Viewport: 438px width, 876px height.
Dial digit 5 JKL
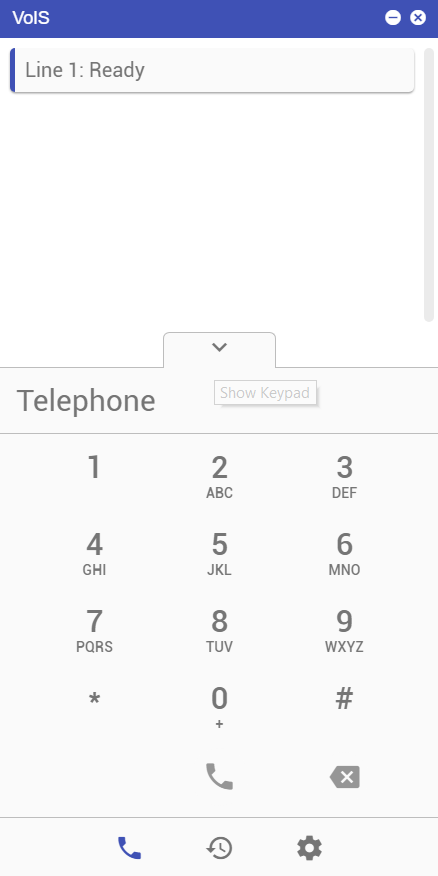(x=219, y=553)
